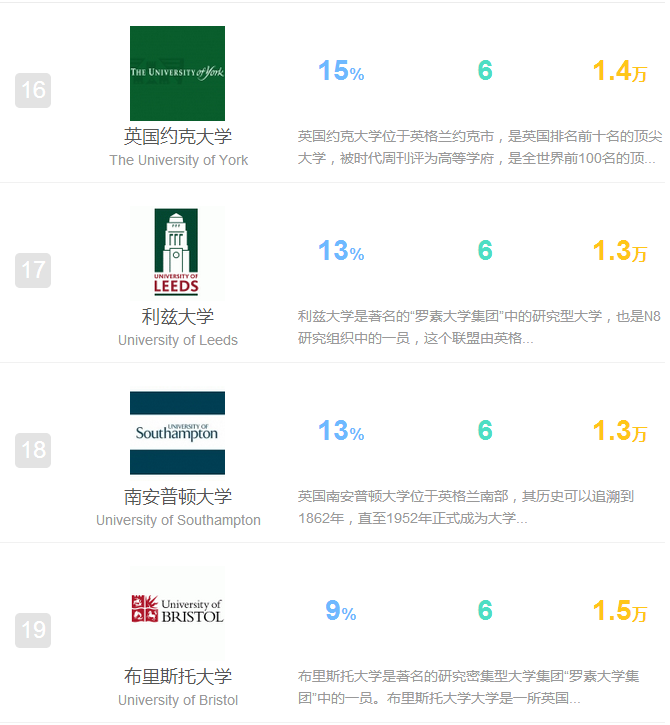Screen dimensions: 670x725
Task: Open the University of Southampton entry
Action: (x=178, y=496)
